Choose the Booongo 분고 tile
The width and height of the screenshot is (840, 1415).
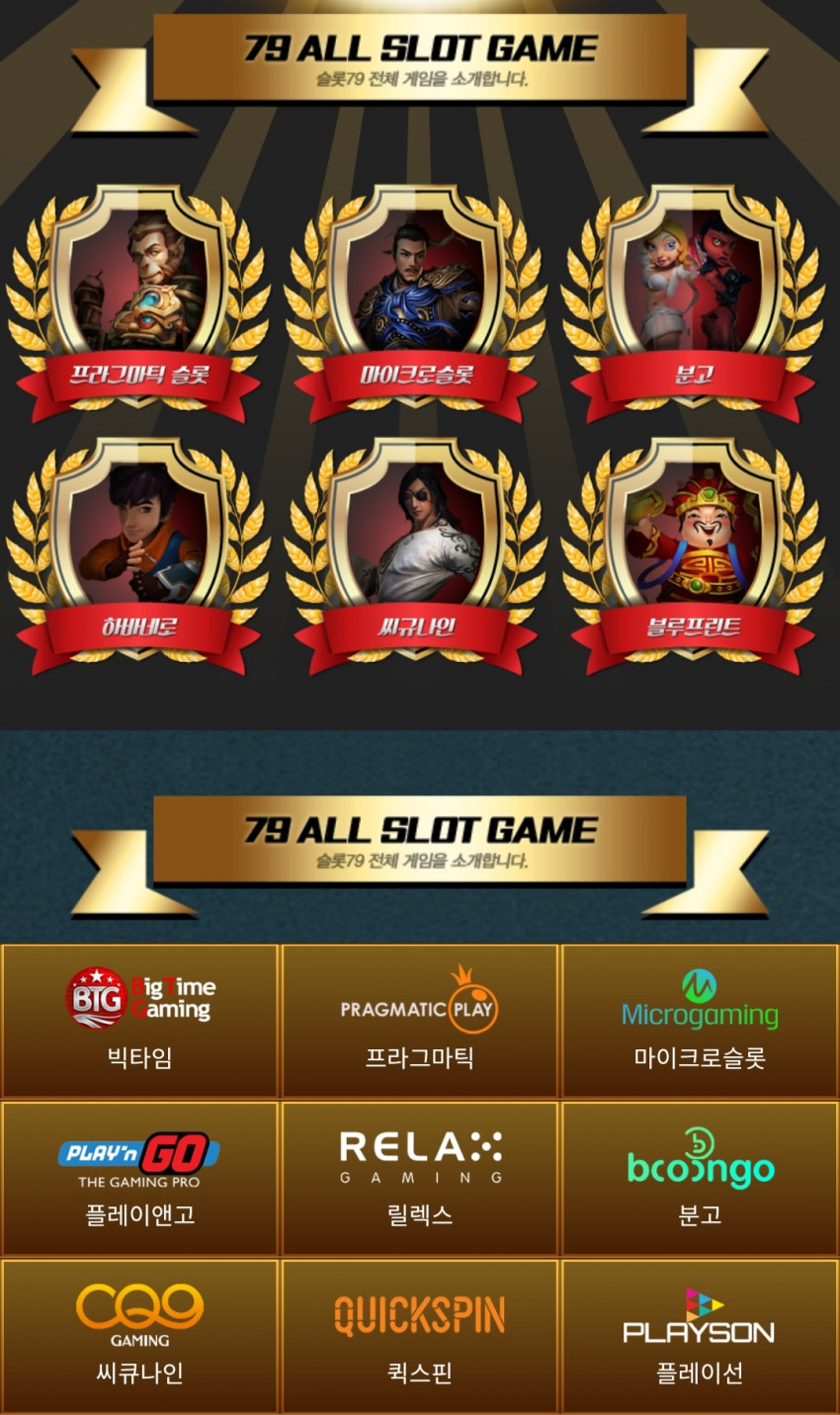coord(700,1178)
